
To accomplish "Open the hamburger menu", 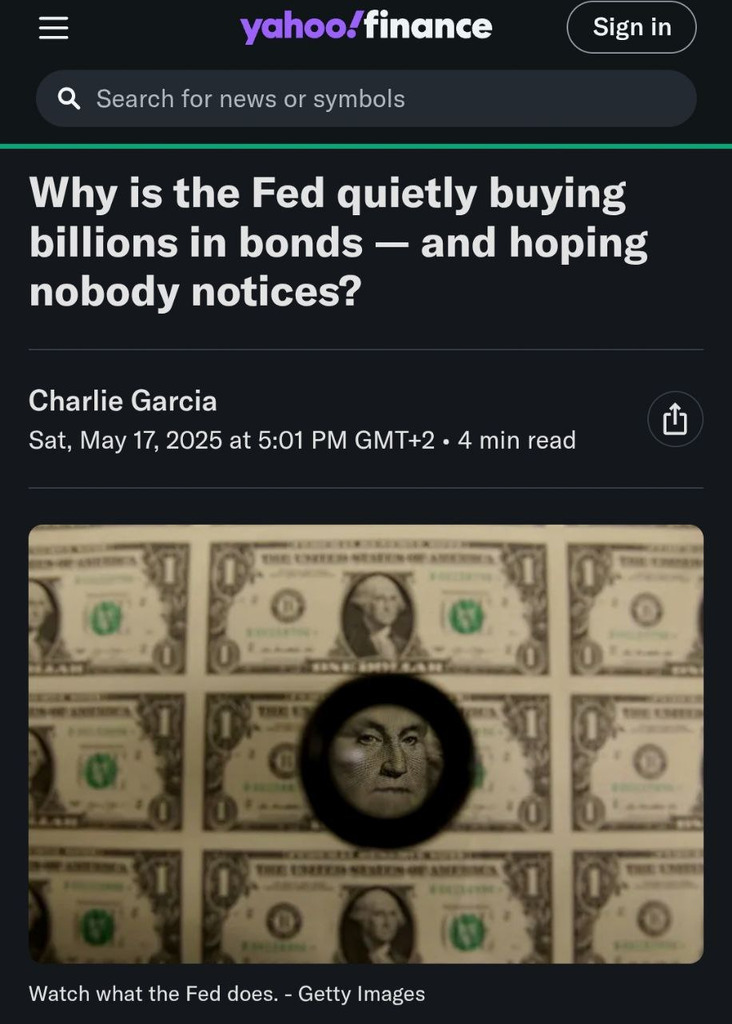I will click(x=53, y=28).
